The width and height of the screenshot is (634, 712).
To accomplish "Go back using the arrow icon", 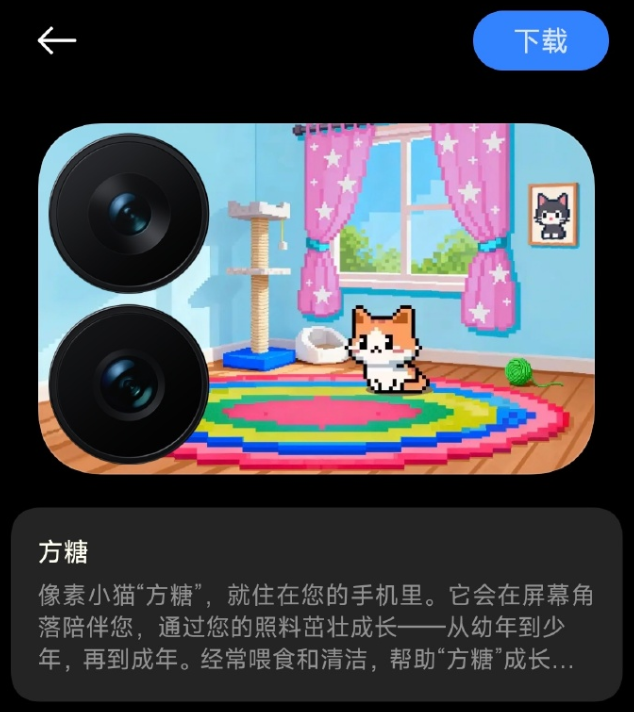I will [x=57, y=40].
